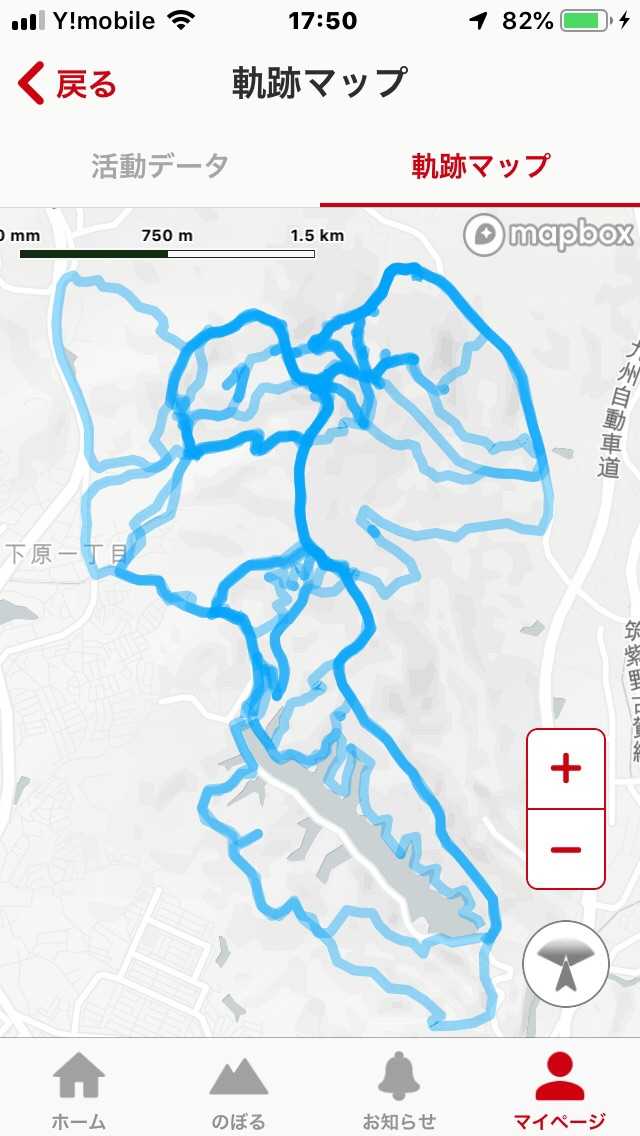Image resolution: width=640 pixels, height=1136 pixels.
Task: Select the 軌跡マップ tab
Action: [x=480, y=166]
